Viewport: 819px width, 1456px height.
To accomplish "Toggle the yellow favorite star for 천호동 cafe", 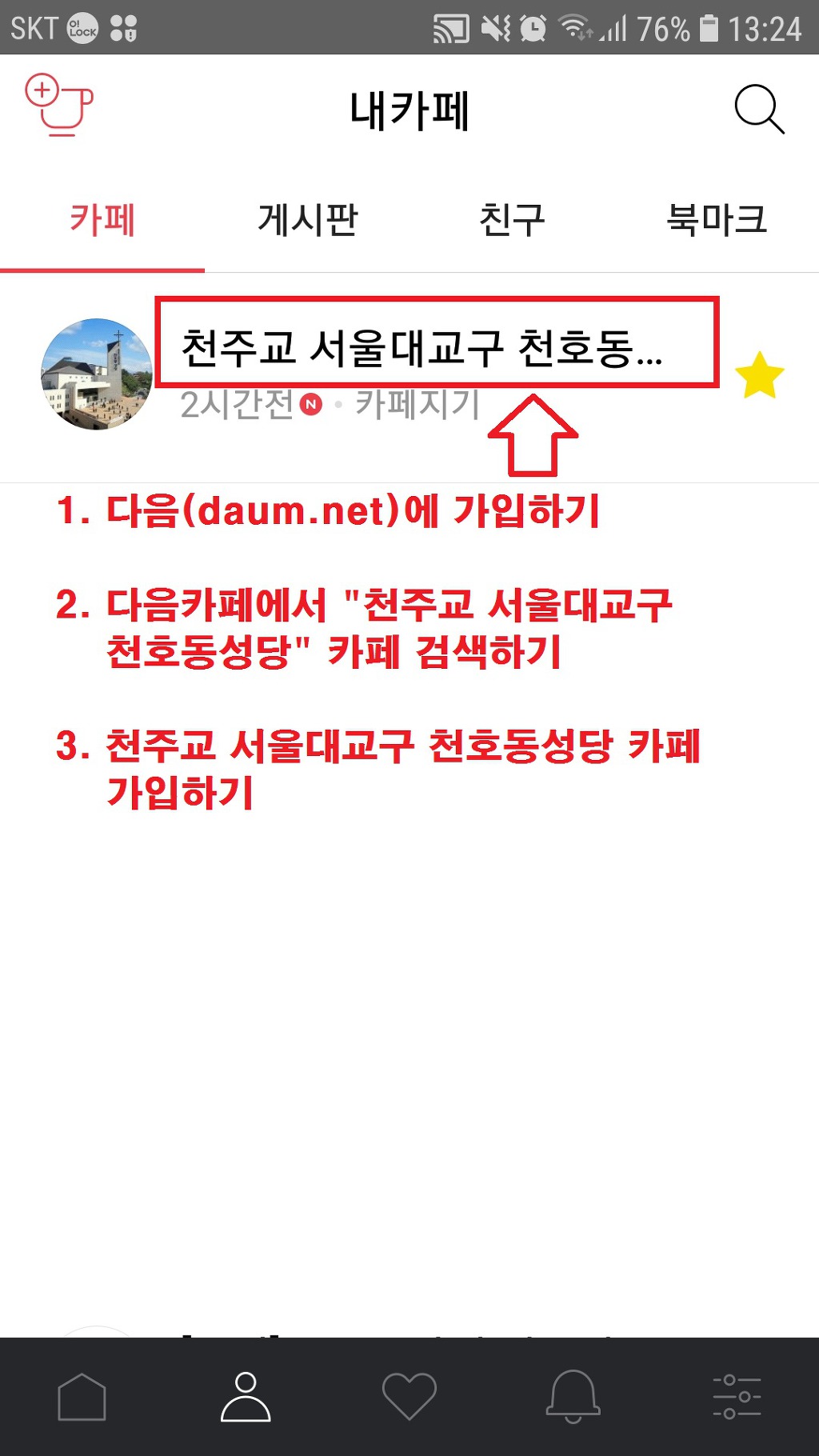I will 758,375.
